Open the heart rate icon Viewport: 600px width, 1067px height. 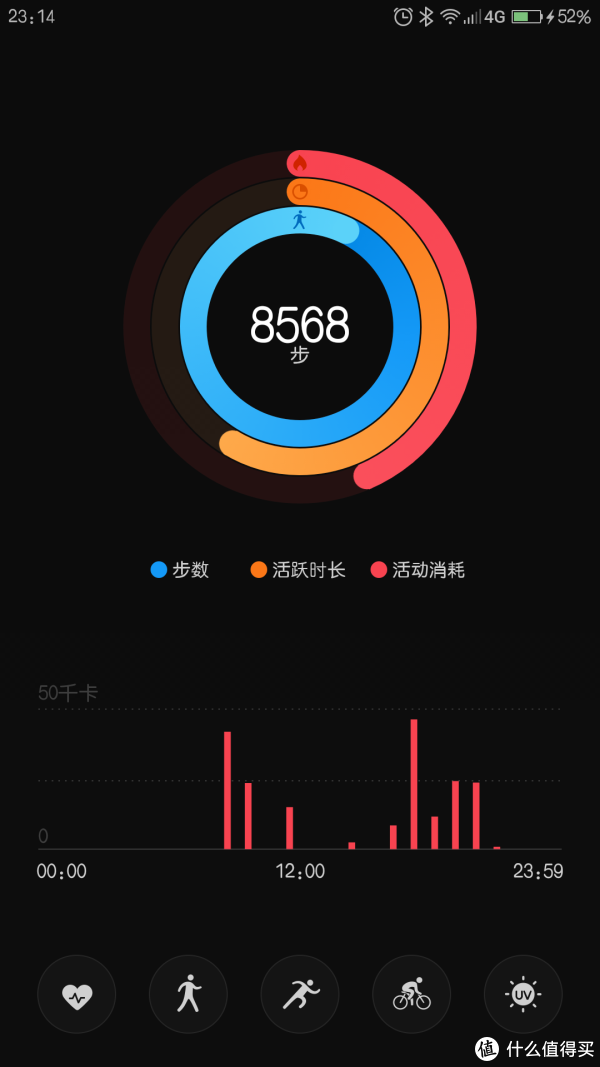(x=76, y=994)
